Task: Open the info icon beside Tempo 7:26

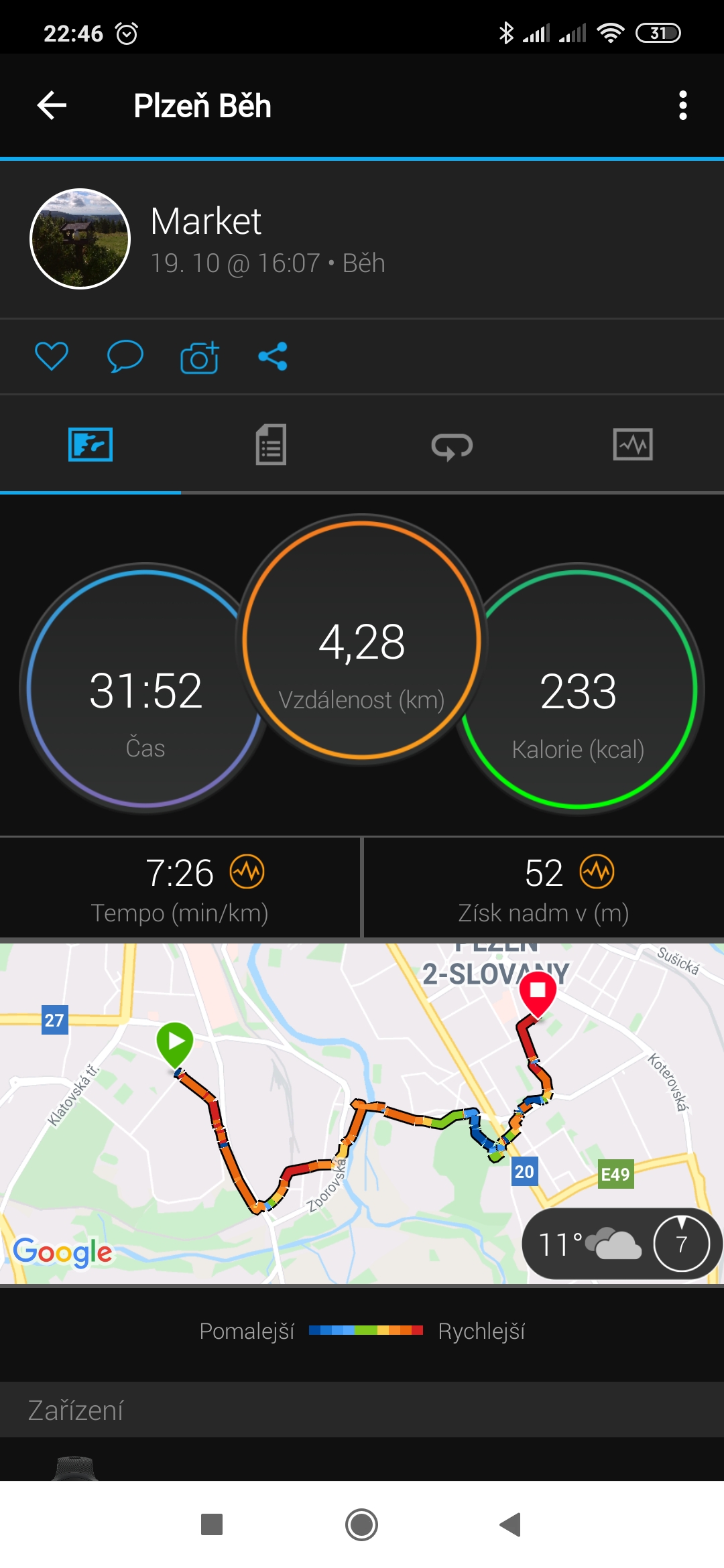Action: 247,872
